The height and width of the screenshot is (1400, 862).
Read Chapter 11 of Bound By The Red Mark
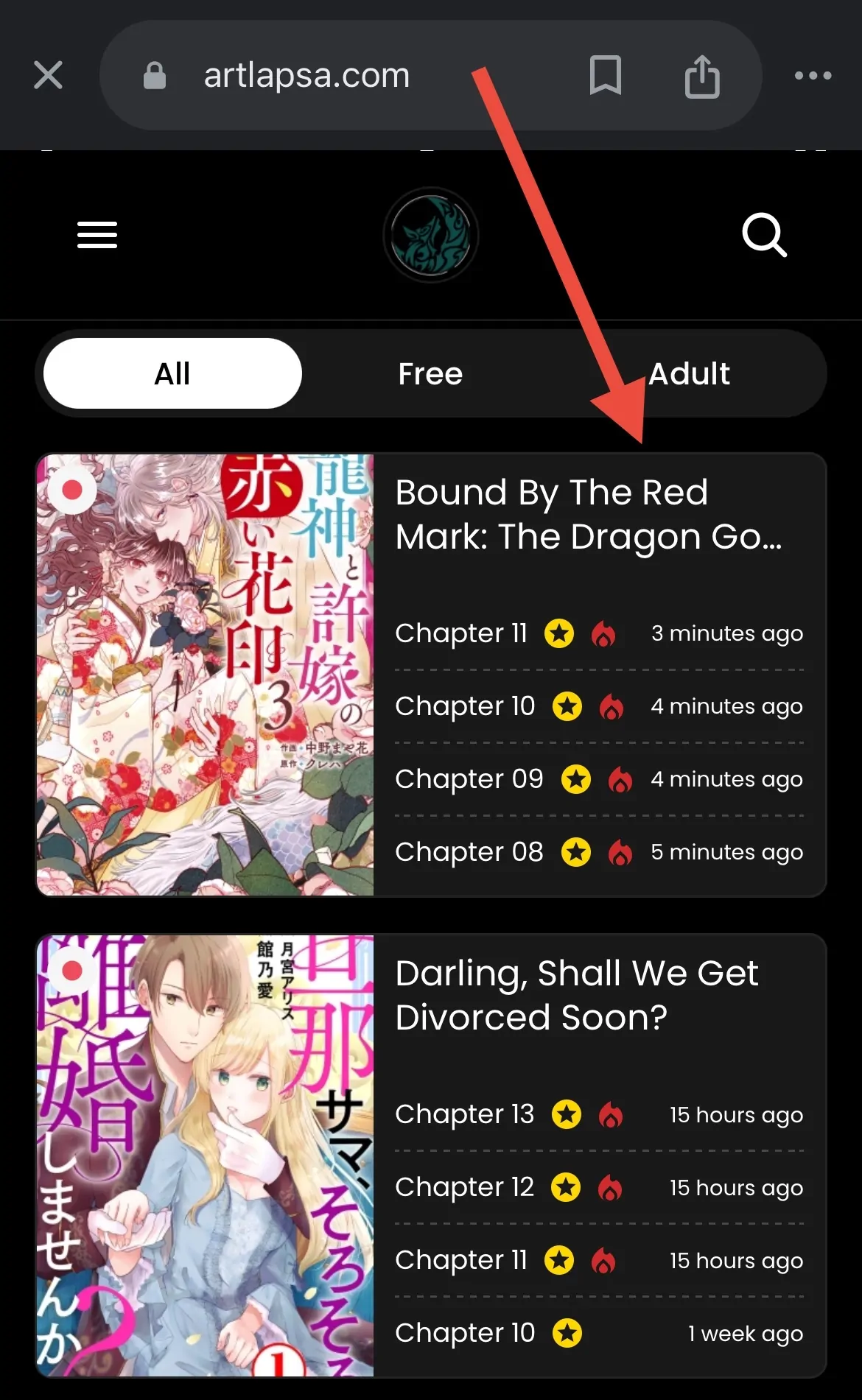pyautogui.click(x=461, y=633)
